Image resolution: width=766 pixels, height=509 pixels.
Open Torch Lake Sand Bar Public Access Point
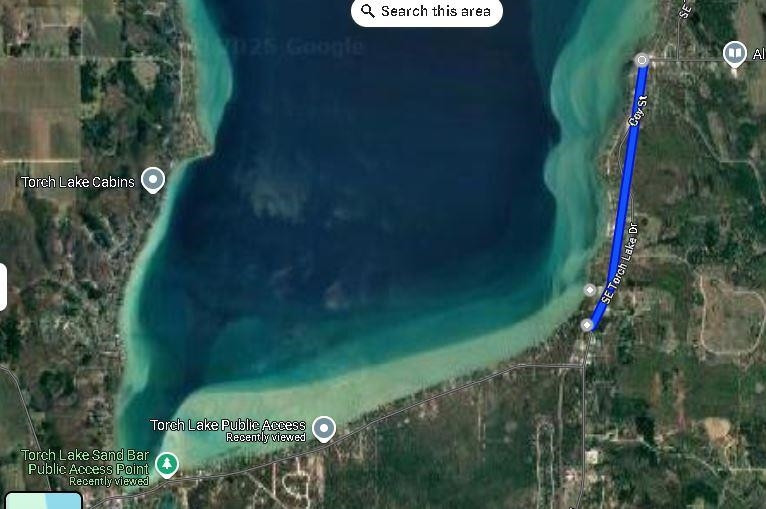167,464
